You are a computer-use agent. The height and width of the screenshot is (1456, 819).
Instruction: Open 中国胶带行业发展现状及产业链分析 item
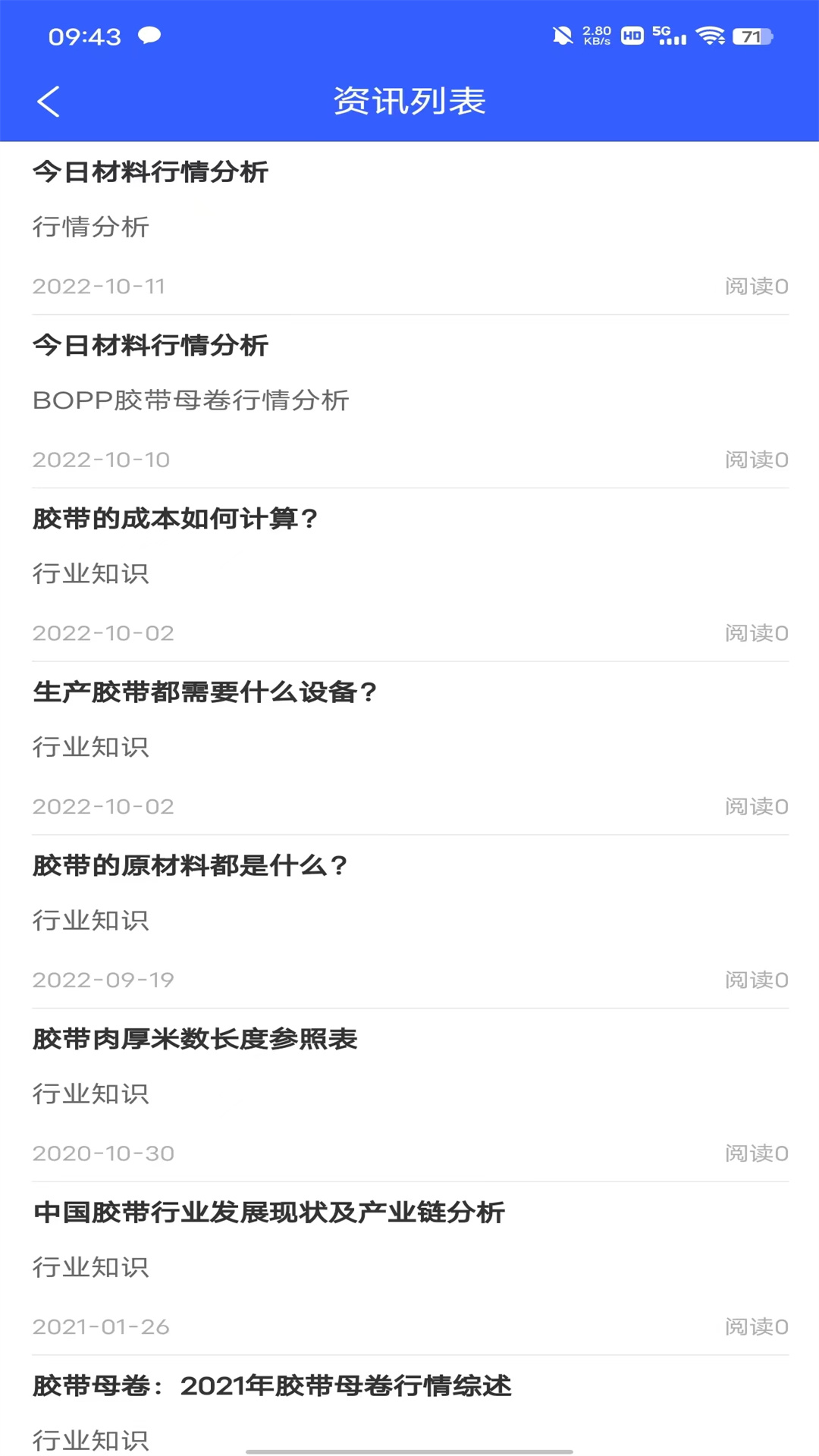270,1211
